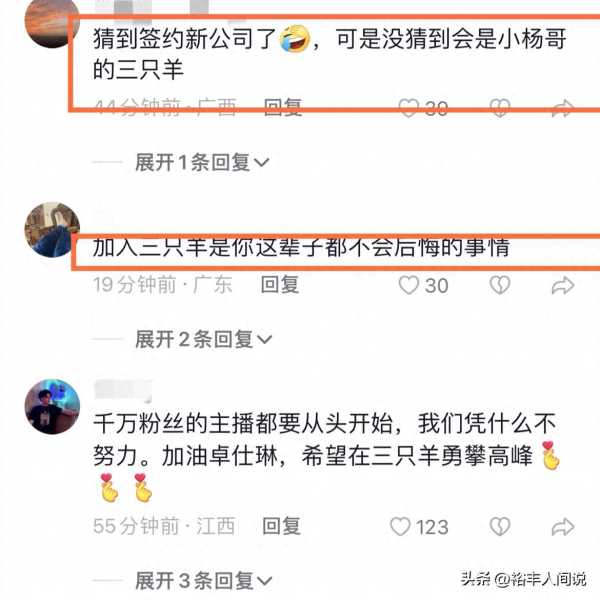The width and height of the screenshot is (600, 600).
Task: Share the Guangdong comment
Action: point(563,285)
